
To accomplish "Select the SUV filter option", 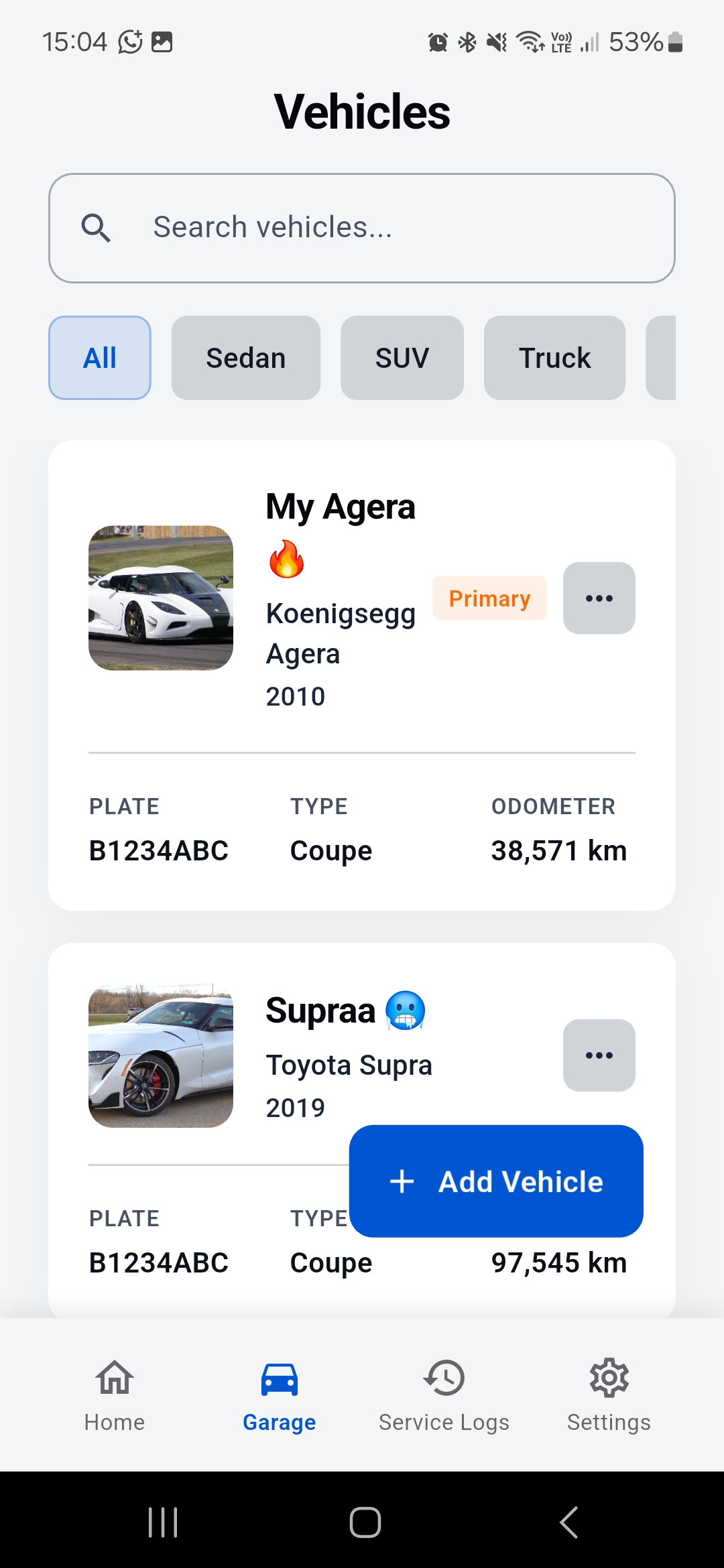I will pos(402,357).
